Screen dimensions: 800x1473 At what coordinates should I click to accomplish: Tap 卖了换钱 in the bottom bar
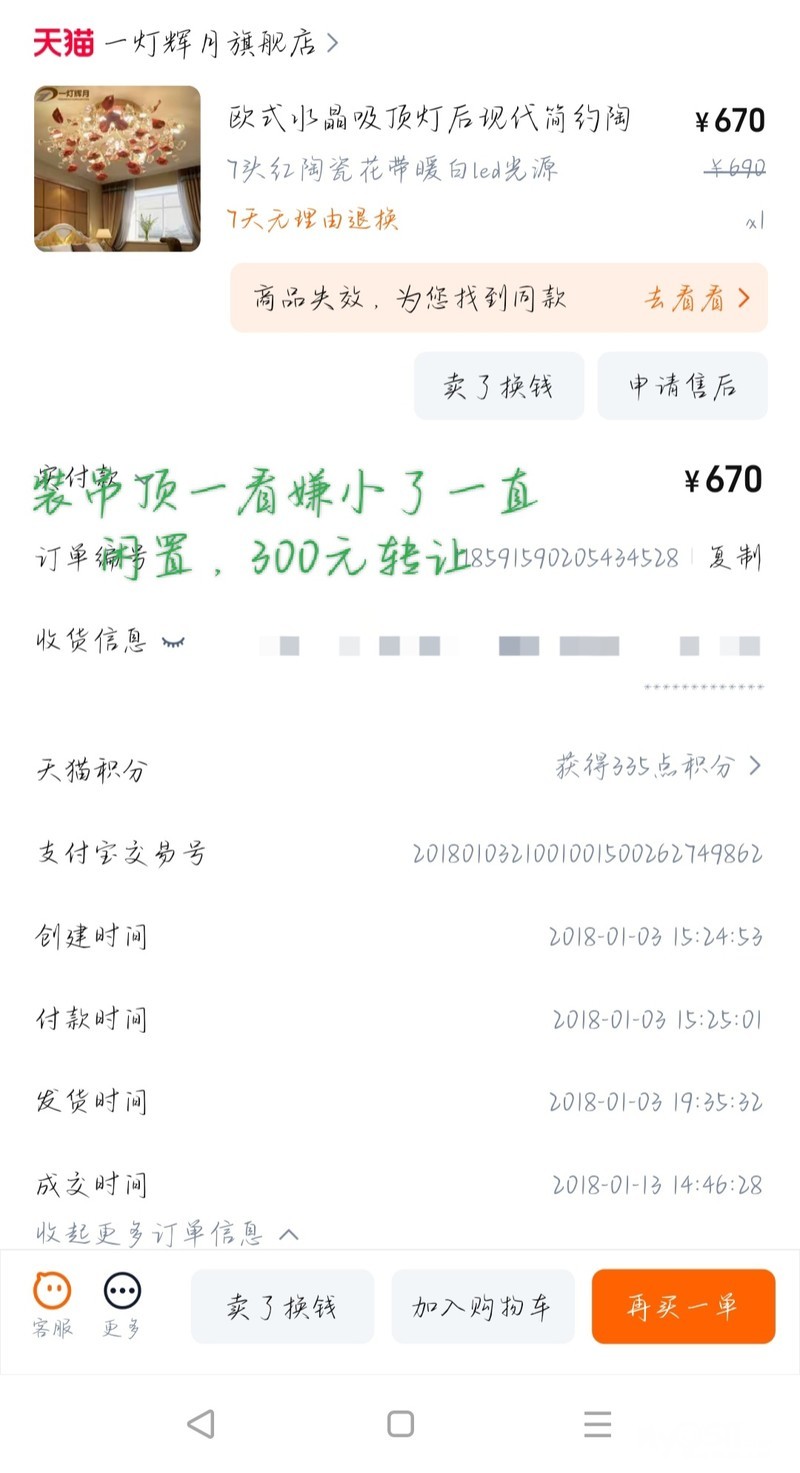[x=282, y=1307]
